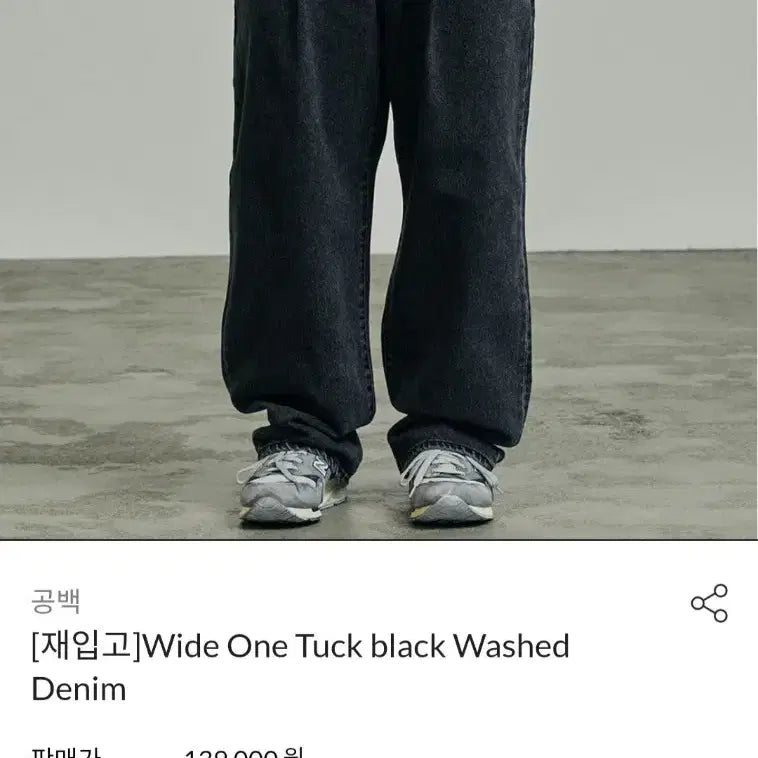View the product photo full screen
Image resolution: width=758 pixels, height=758 pixels.
coord(378,270)
